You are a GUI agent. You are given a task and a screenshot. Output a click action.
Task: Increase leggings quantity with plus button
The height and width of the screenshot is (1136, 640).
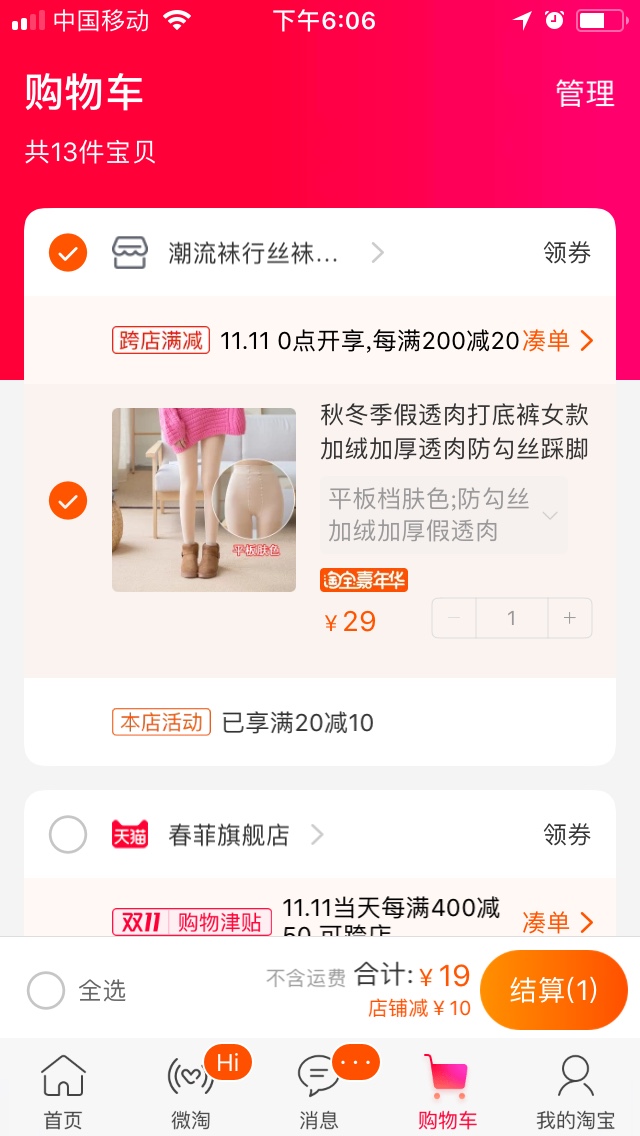[570, 618]
